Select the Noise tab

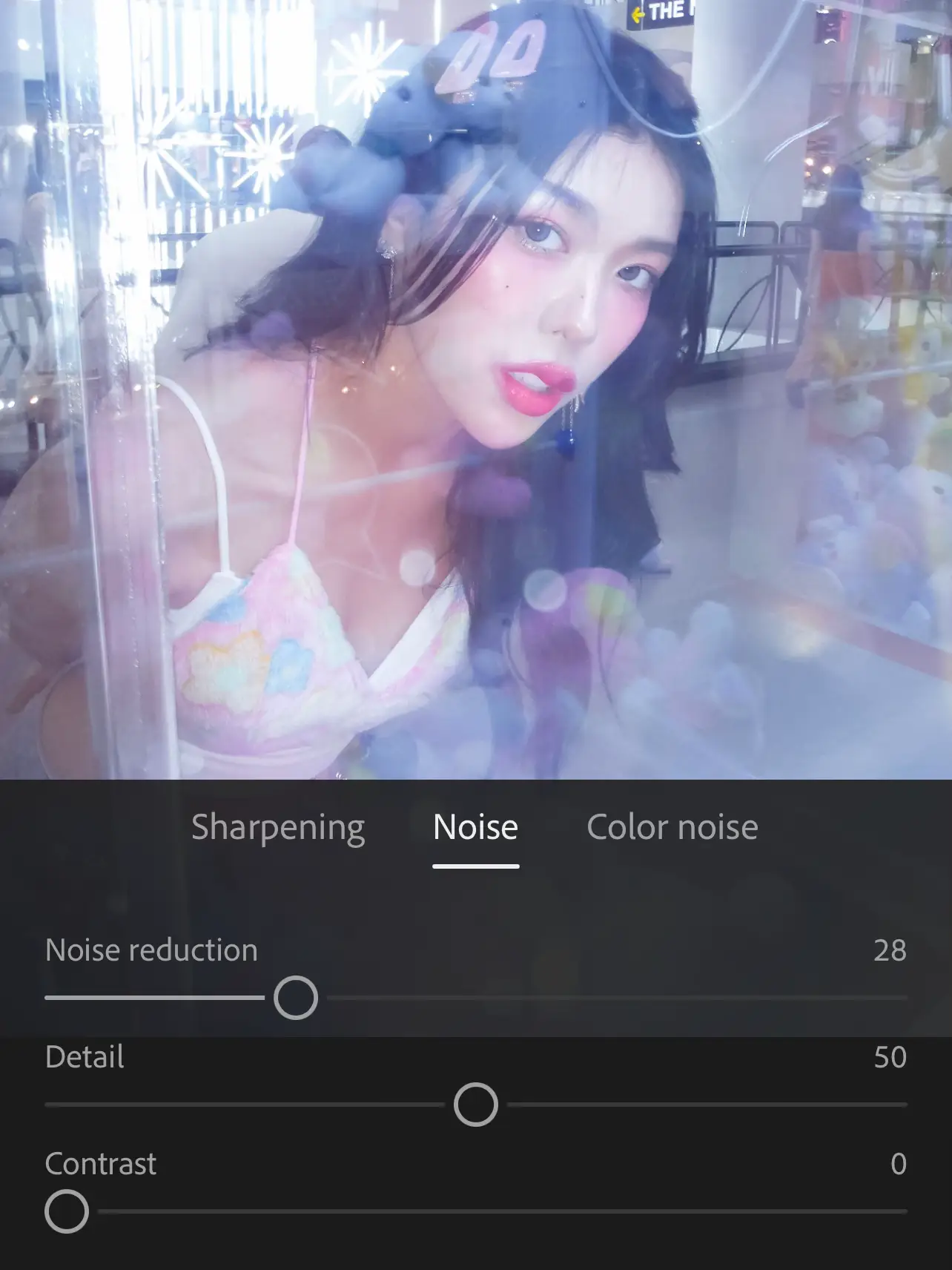pyautogui.click(x=475, y=827)
